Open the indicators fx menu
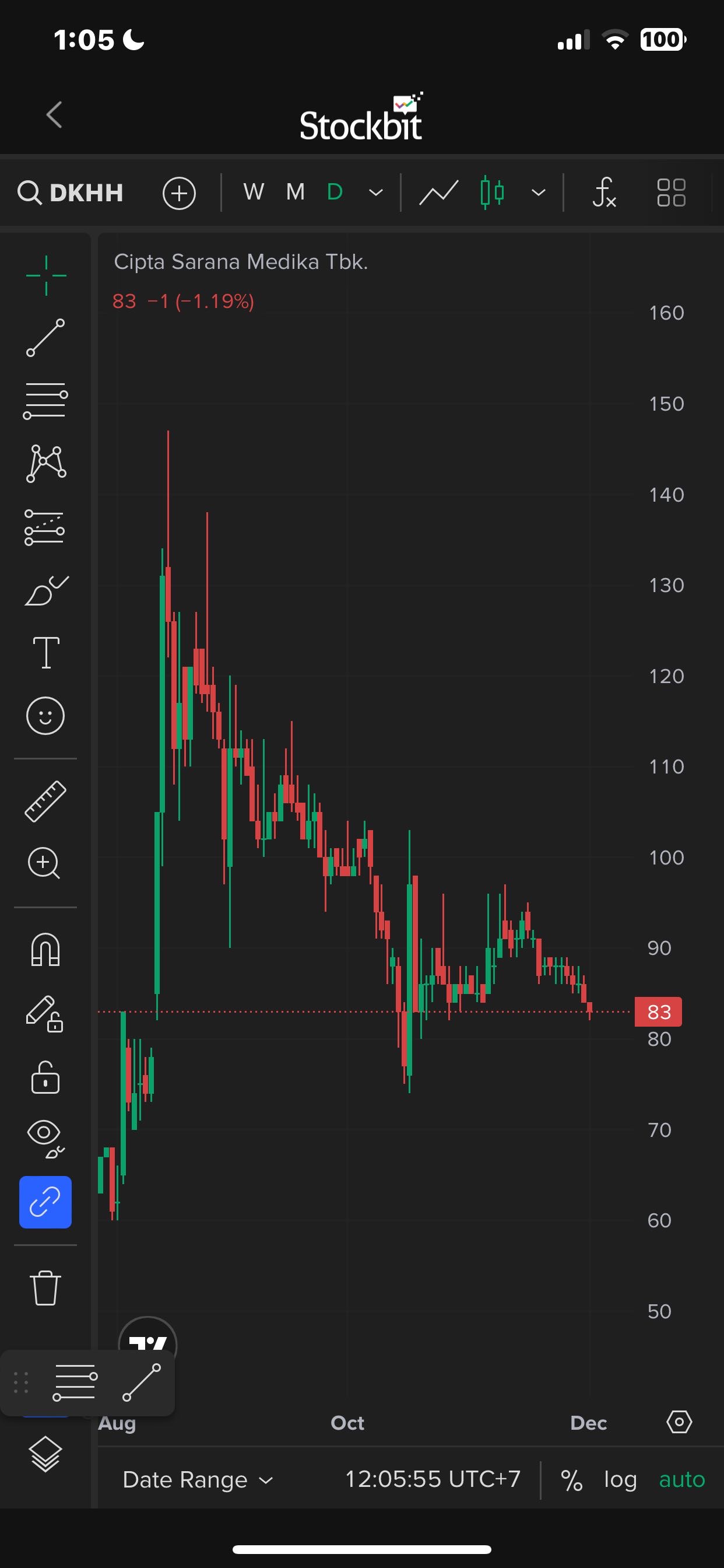 click(604, 192)
